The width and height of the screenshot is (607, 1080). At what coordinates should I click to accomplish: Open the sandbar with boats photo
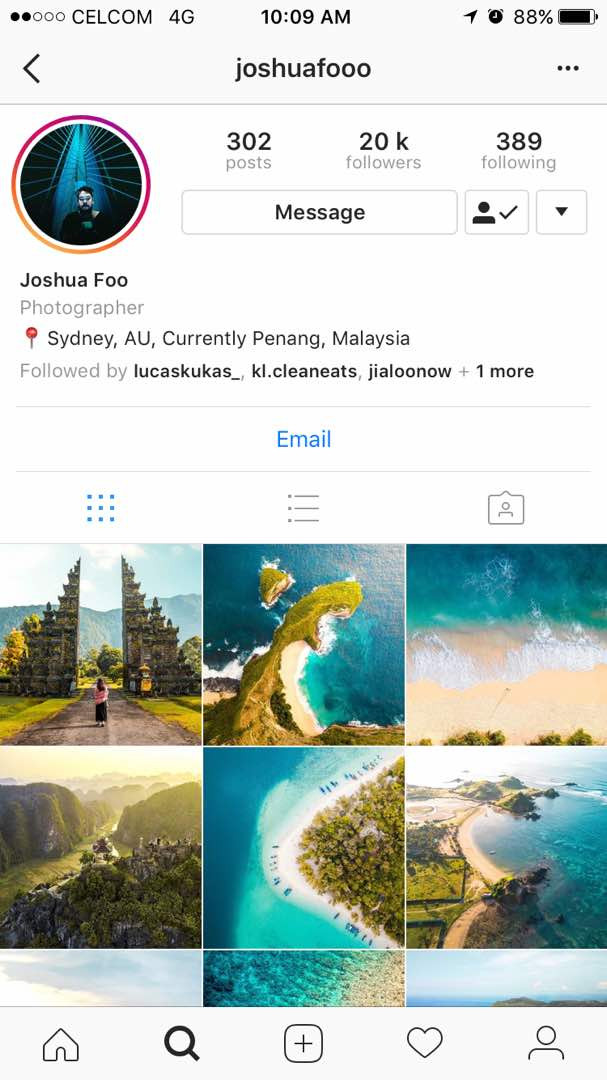[x=304, y=848]
